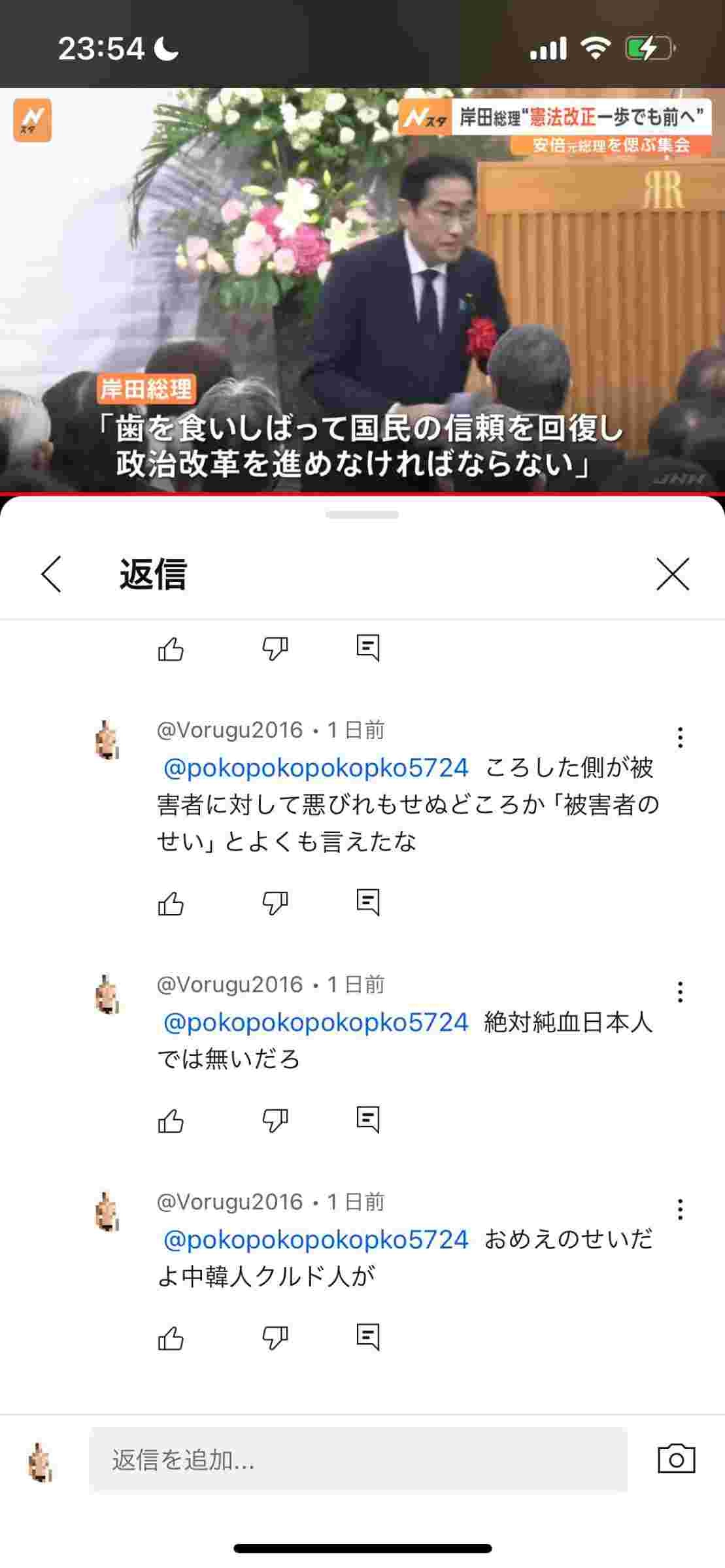This screenshot has height=1568, width=725.
Task: Reply to the comment starting with ころした側が被害者
Action: coord(368,902)
